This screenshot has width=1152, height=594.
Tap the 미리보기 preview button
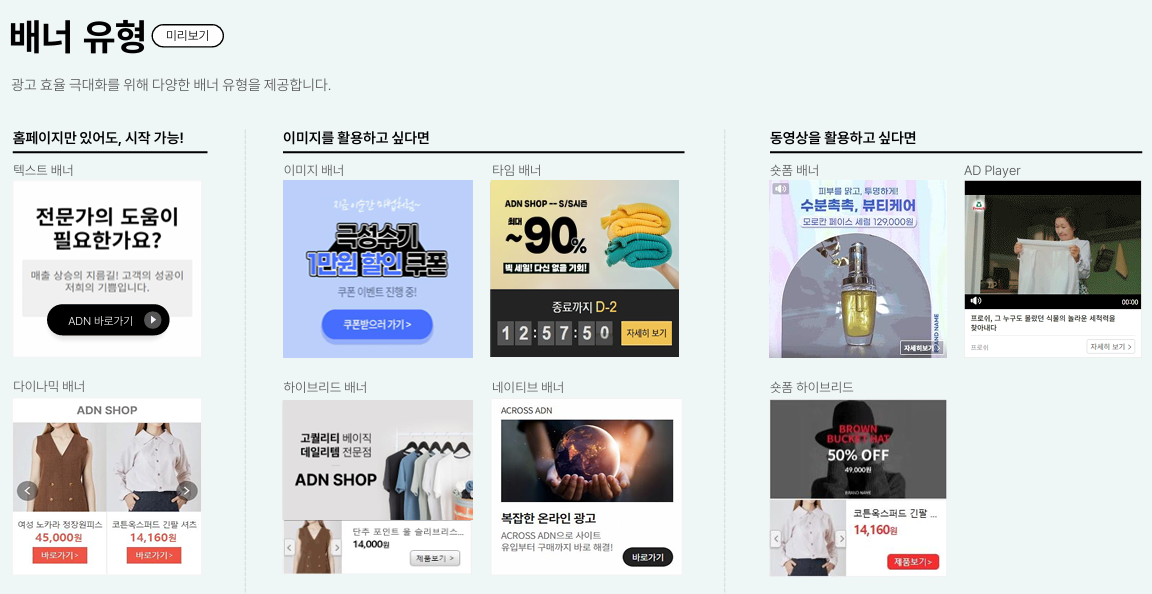(x=187, y=36)
